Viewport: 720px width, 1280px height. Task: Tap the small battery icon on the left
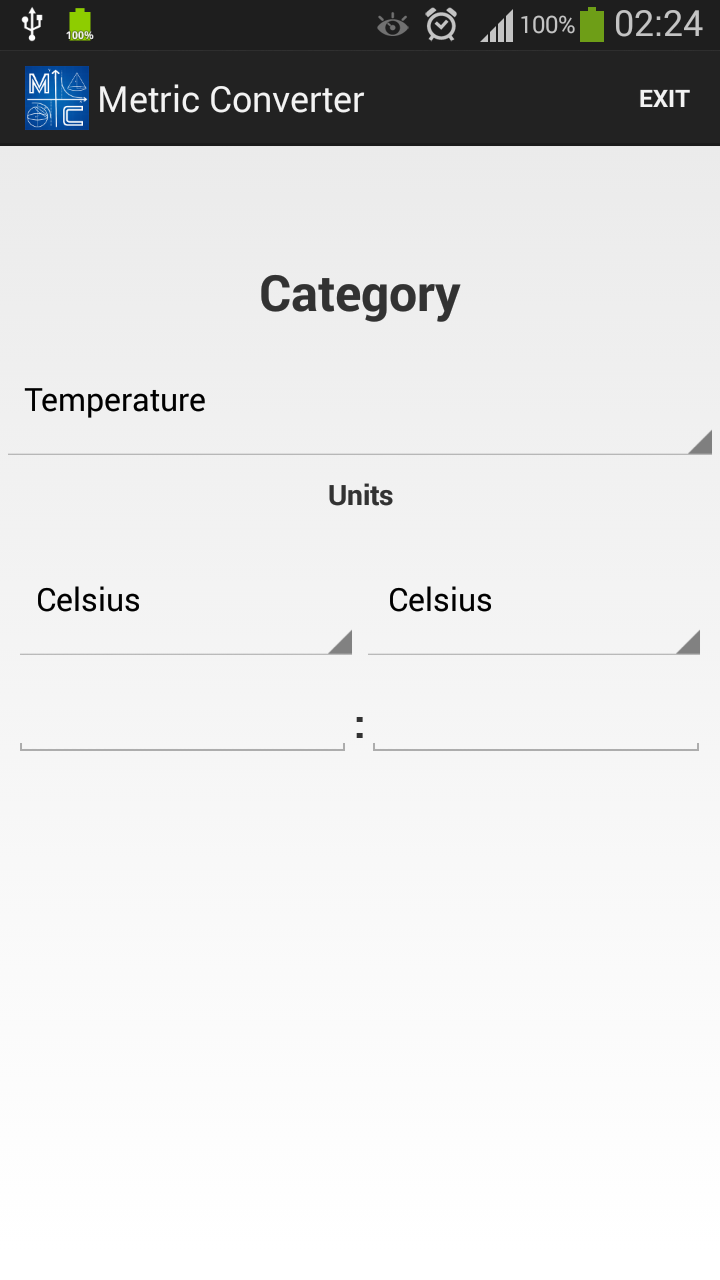click(80, 24)
